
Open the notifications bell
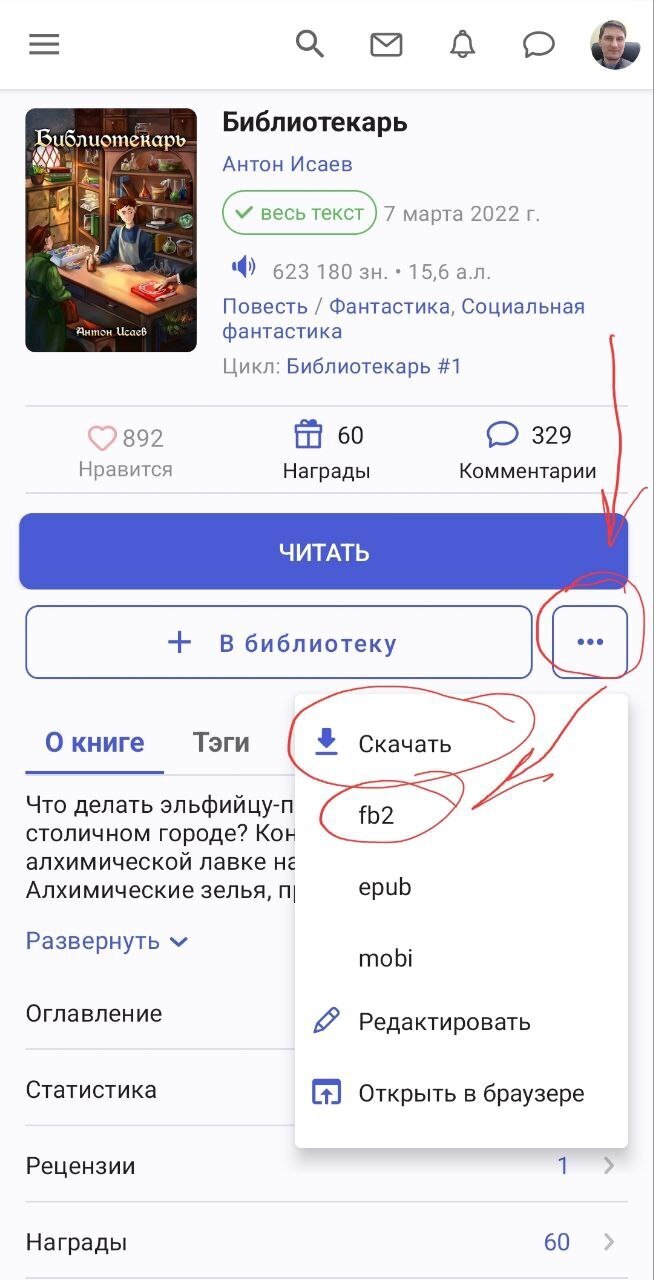point(462,45)
